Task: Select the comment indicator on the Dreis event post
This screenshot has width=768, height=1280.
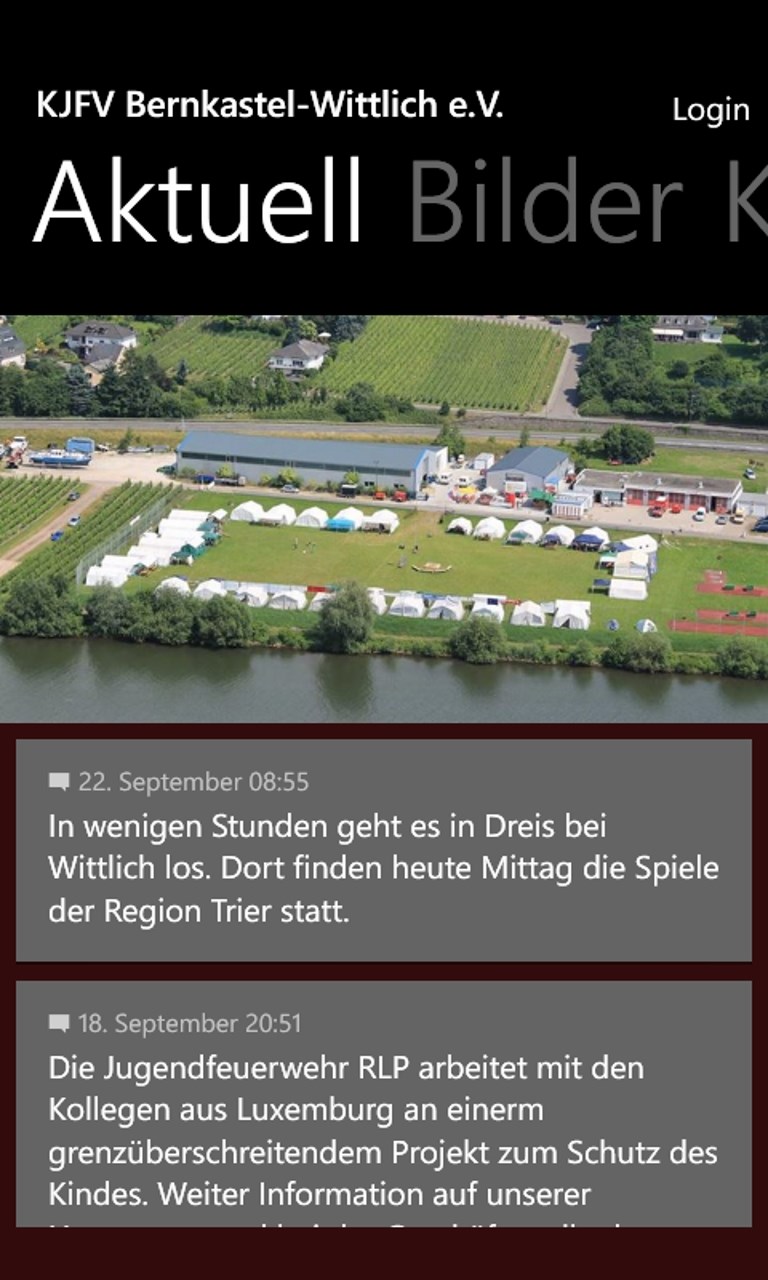Action: pyautogui.click(x=57, y=782)
